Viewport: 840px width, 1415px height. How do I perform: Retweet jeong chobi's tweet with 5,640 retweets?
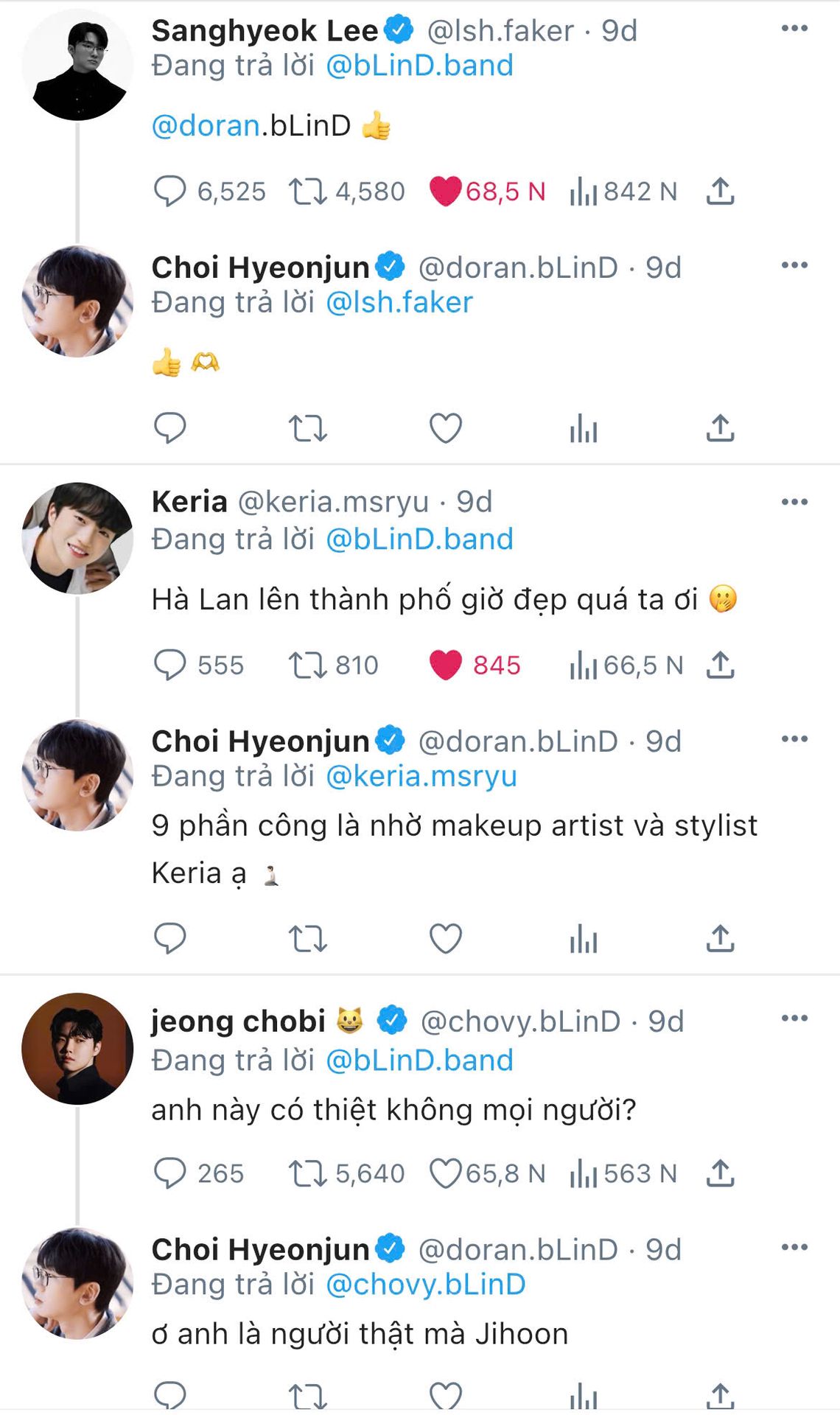coord(307,1174)
